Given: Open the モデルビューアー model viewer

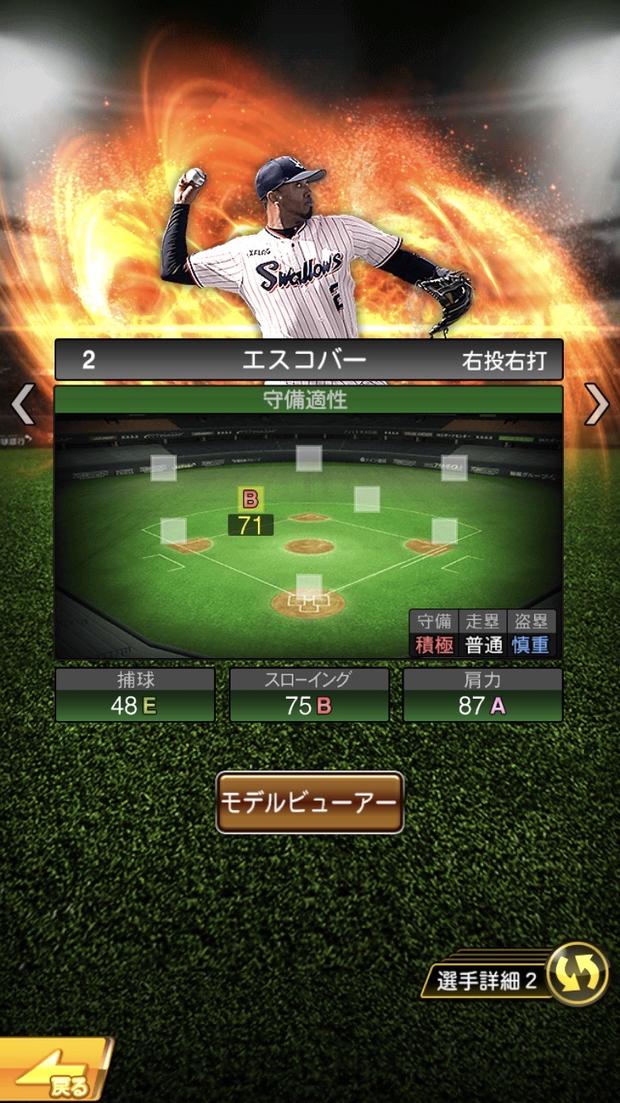Looking at the screenshot, I should click(310, 802).
